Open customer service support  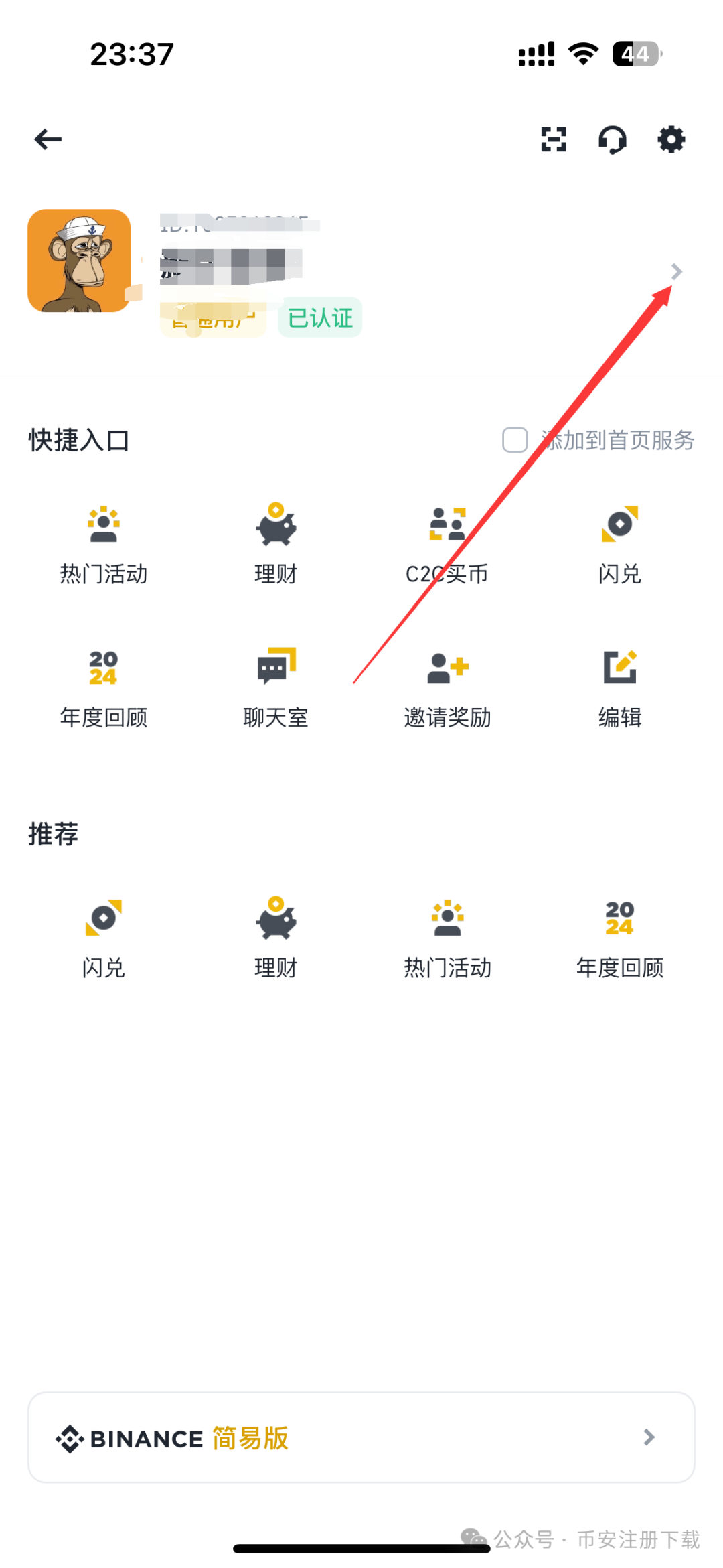click(612, 139)
